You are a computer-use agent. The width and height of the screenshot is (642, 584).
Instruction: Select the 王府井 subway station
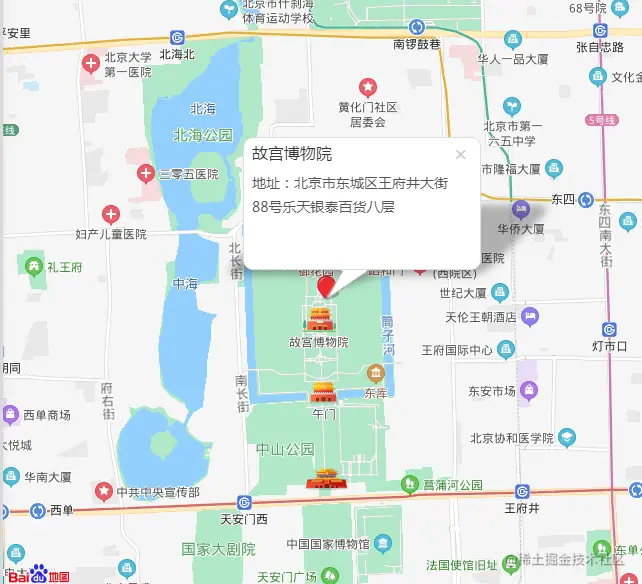(522, 491)
